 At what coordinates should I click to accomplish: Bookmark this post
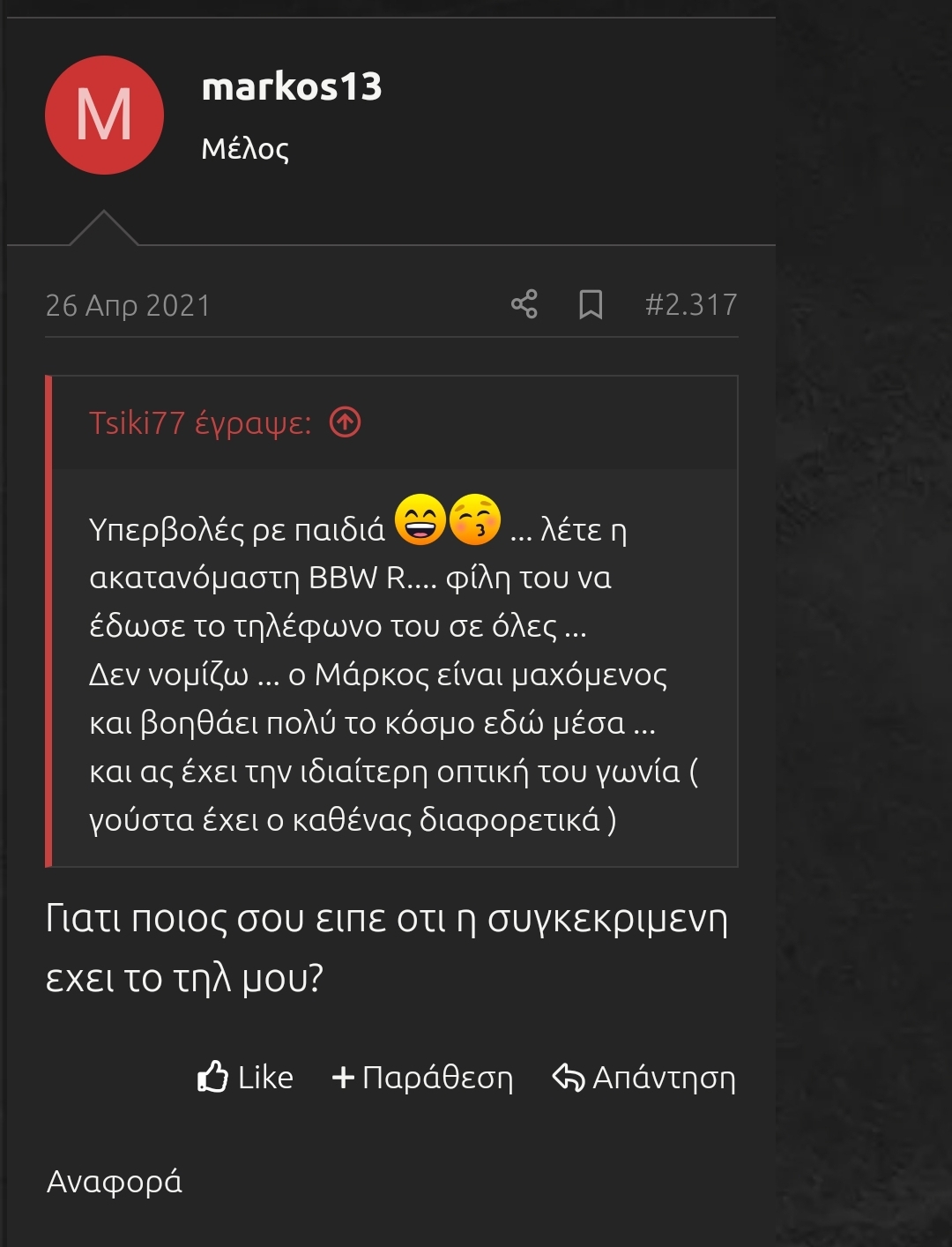click(591, 304)
